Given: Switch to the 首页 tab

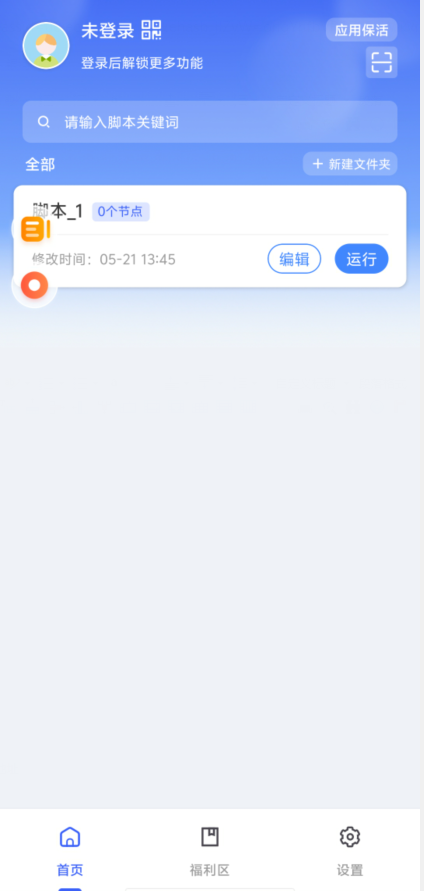Looking at the screenshot, I should 70,851.
